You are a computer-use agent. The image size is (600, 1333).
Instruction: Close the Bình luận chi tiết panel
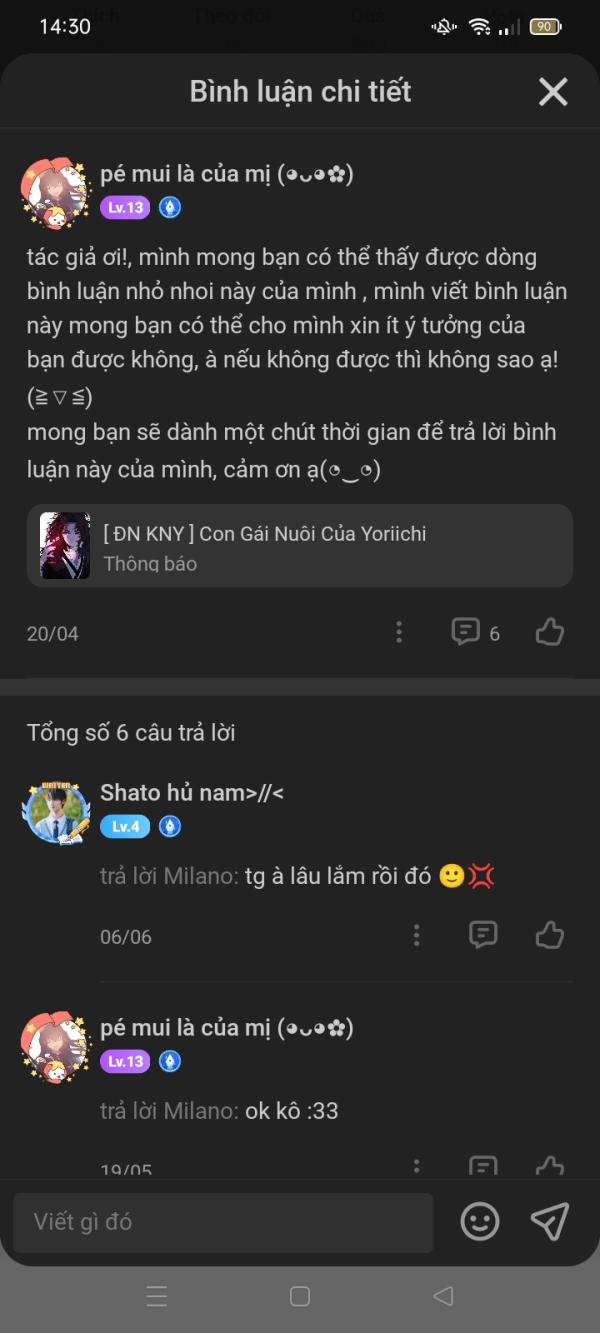coord(553,92)
